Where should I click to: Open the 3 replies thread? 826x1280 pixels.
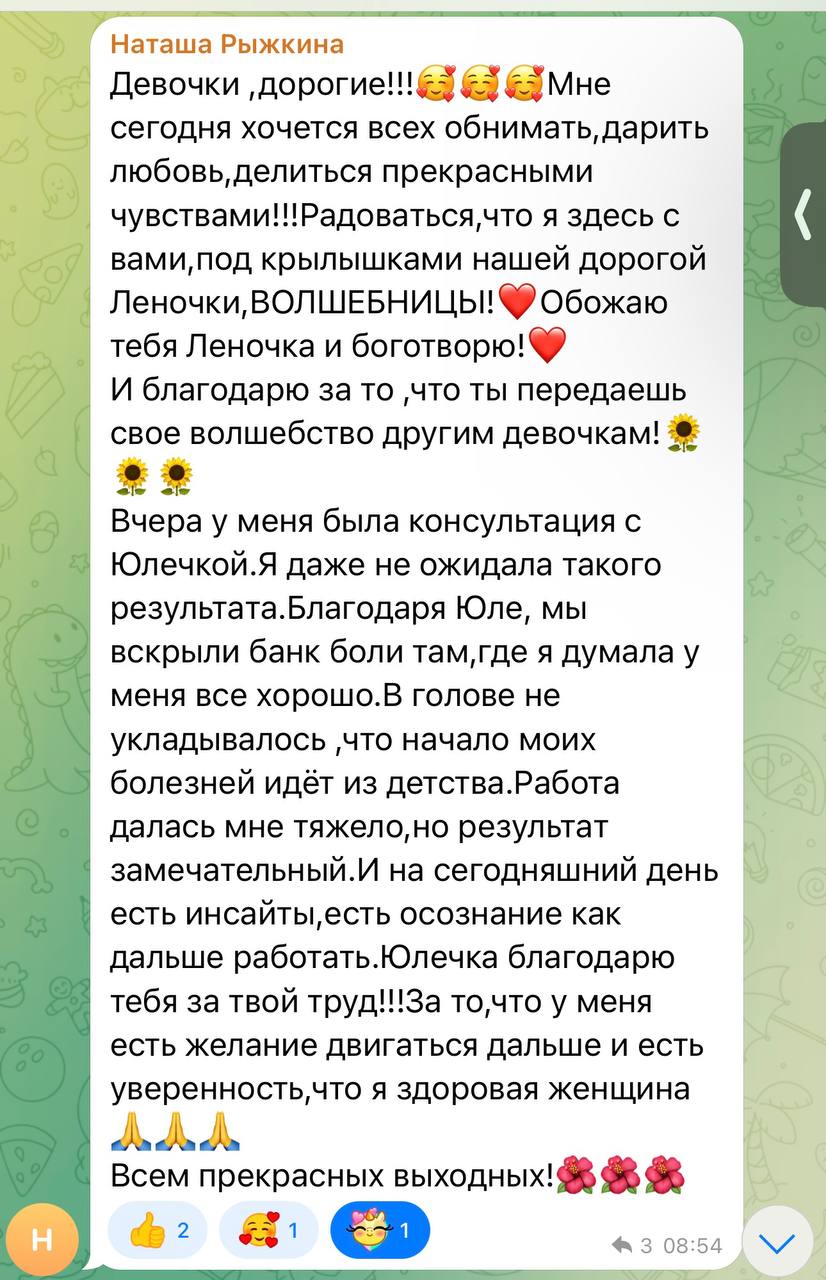tap(632, 1245)
